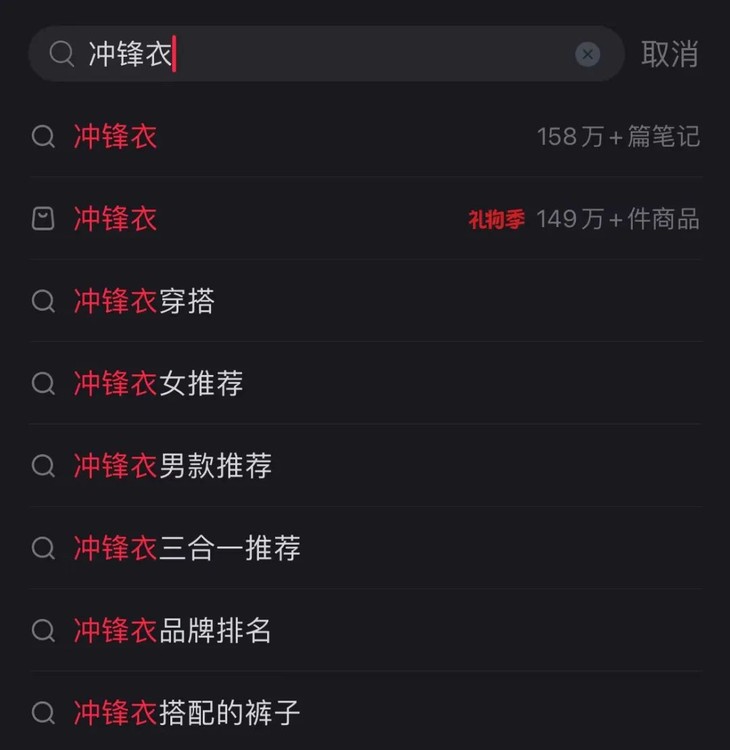Click the magnifier icon beside 冲锋衣女推荐

pos(43,383)
